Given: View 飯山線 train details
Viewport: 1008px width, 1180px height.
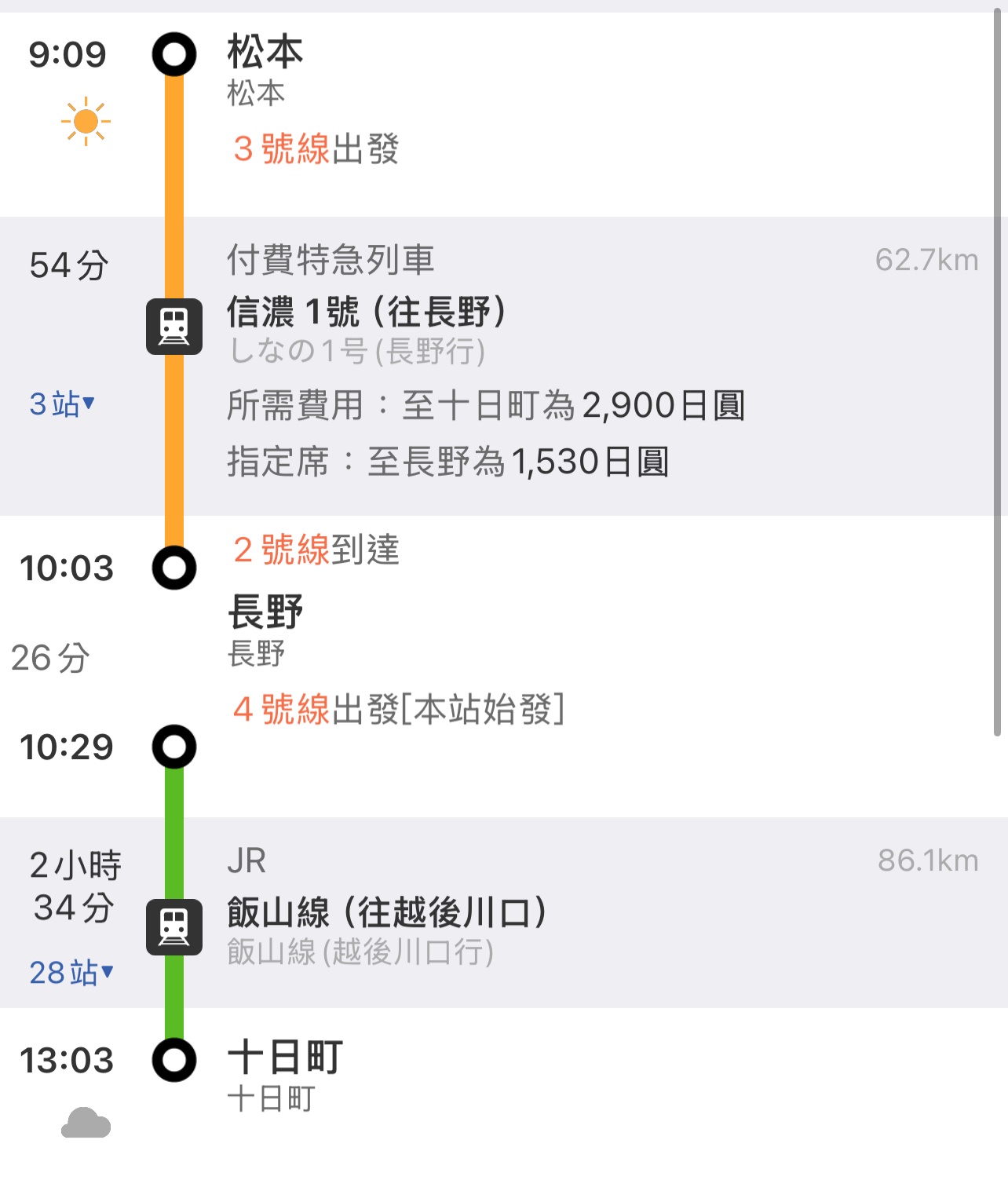Looking at the screenshot, I should pyautogui.click(x=386, y=913).
